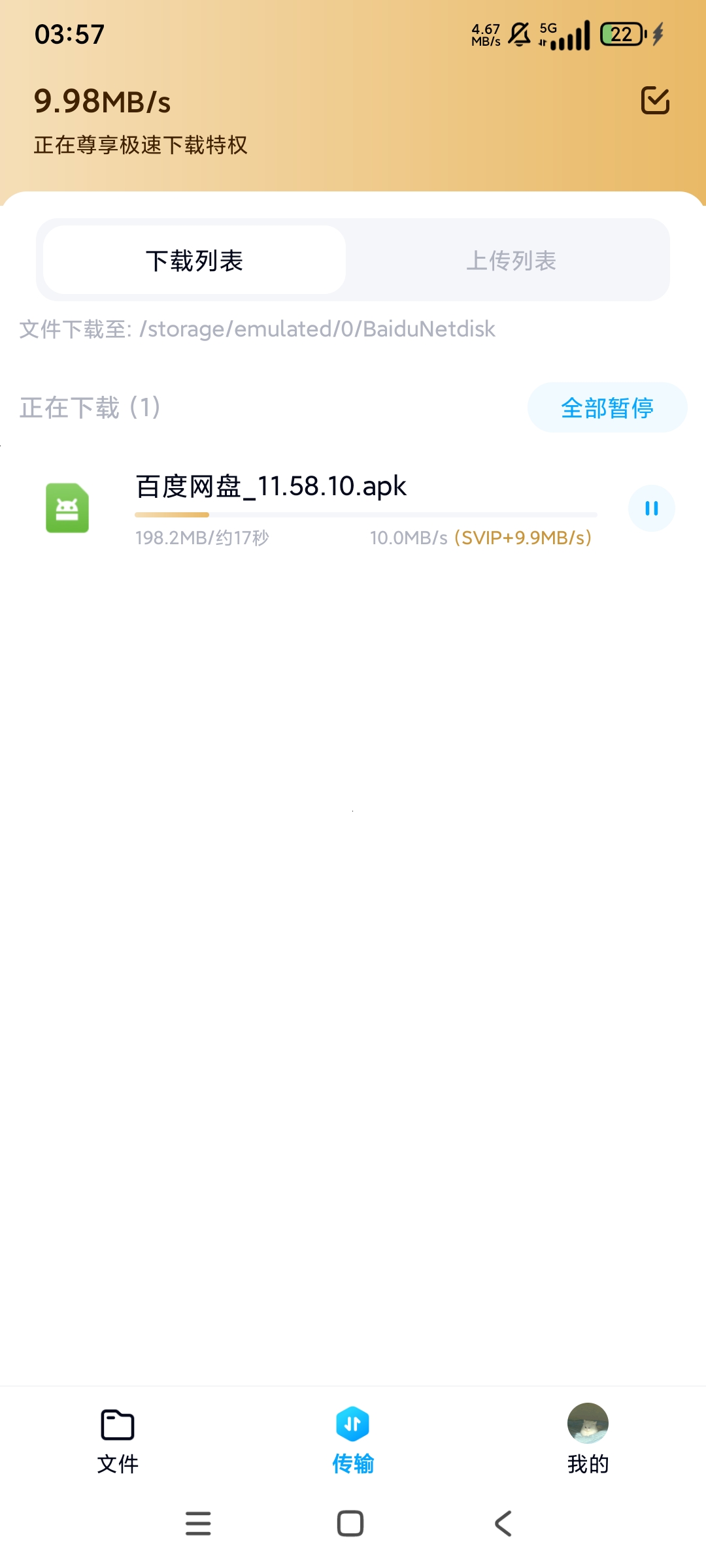706x1568 pixels.
Task: Switch to the 我的 profile tab
Action: pyautogui.click(x=588, y=1439)
